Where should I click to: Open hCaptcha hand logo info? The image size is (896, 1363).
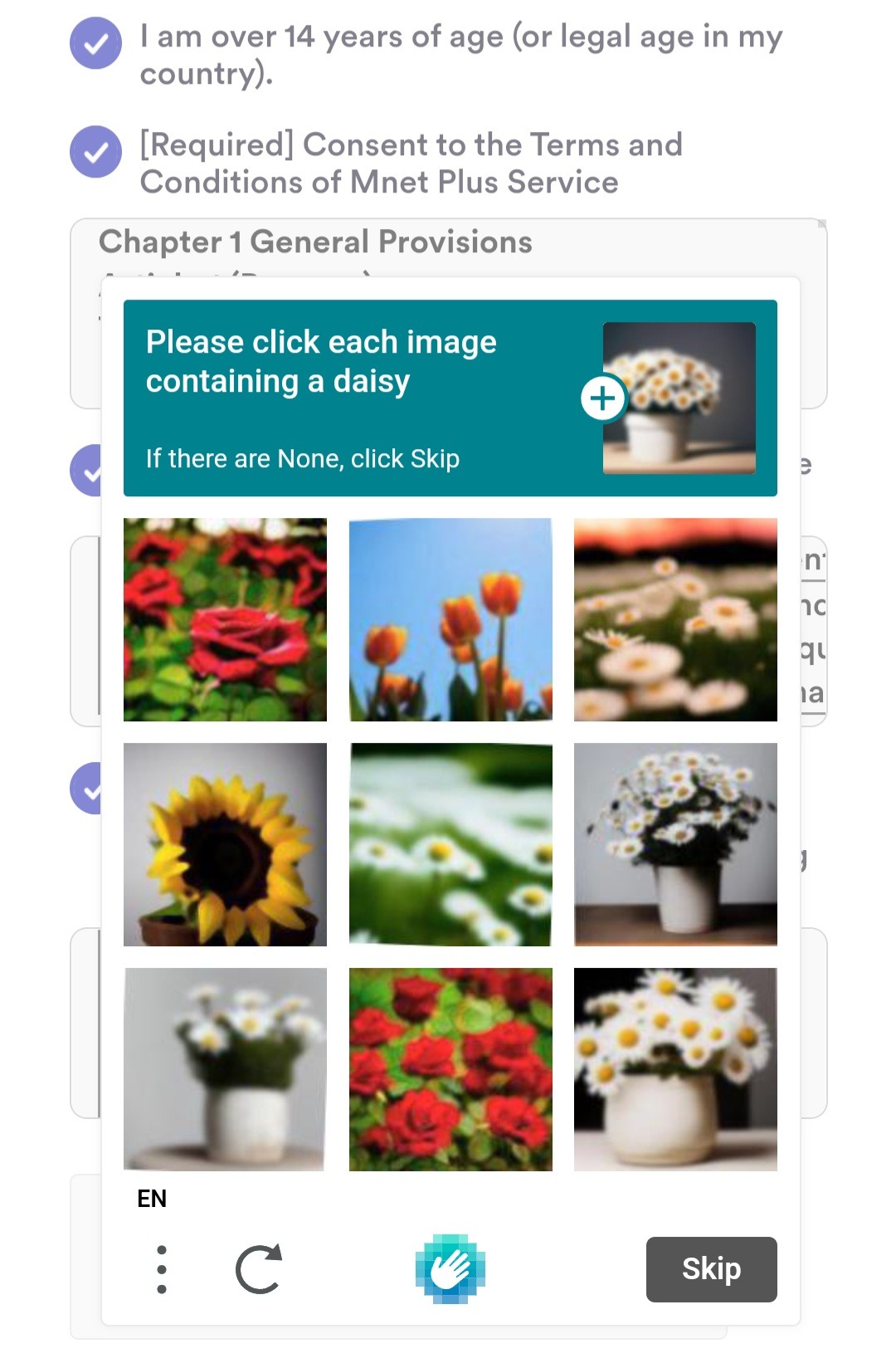(x=450, y=1268)
